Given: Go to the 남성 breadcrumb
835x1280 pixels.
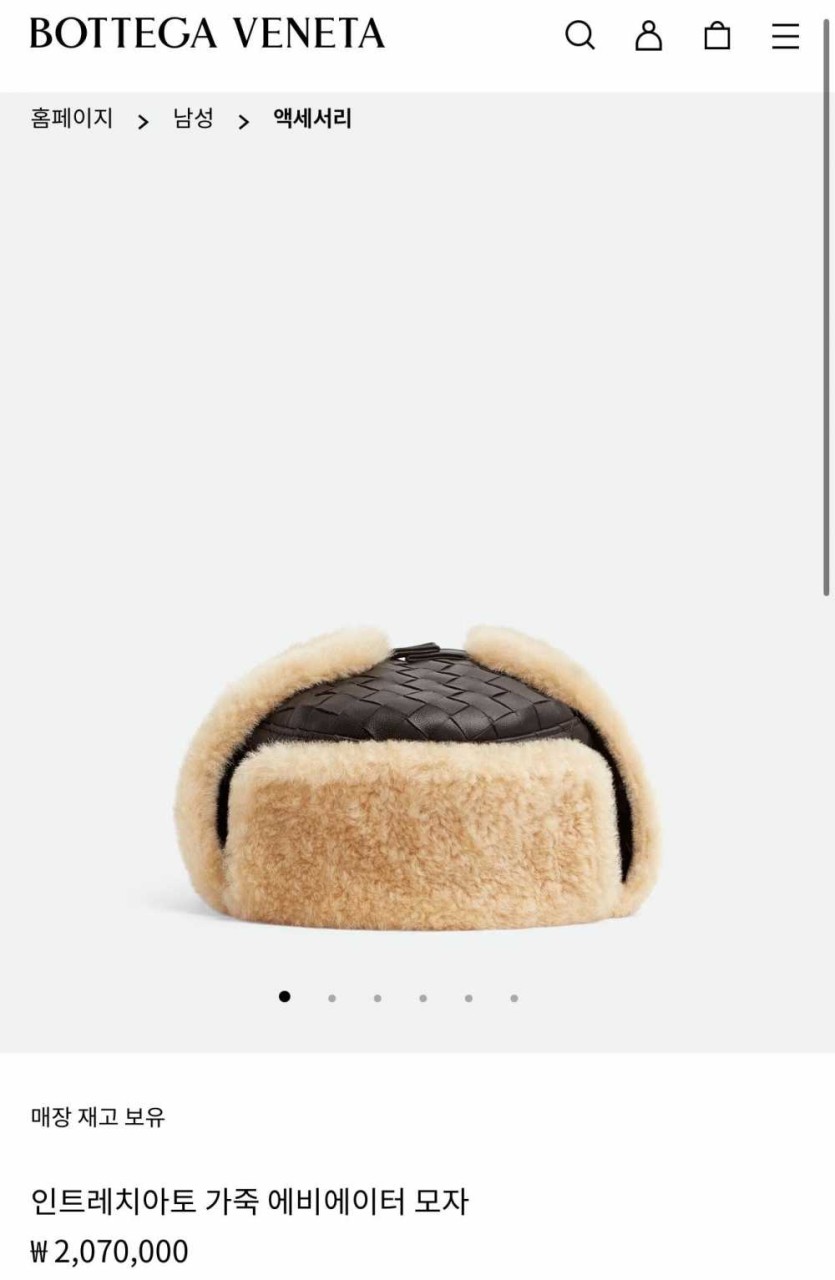Looking at the screenshot, I should 194,119.
